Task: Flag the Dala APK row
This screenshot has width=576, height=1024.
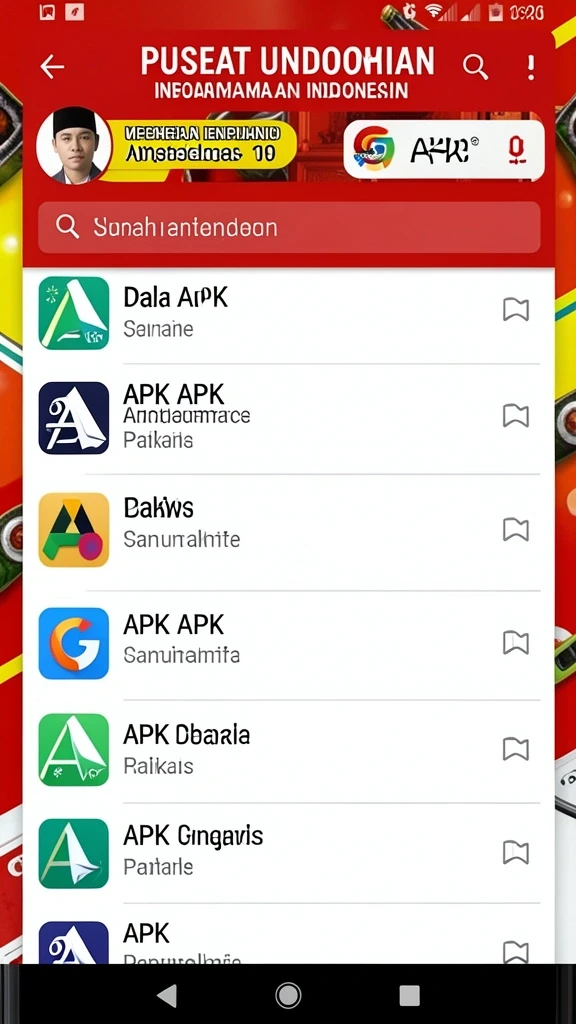Action: [515, 310]
